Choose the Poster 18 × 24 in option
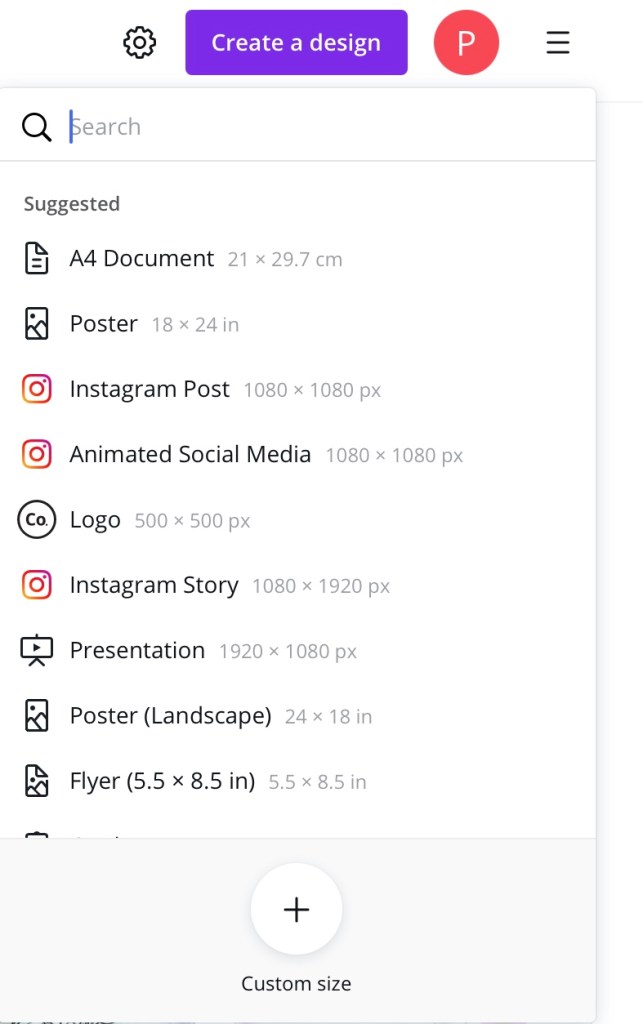 tap(104, 324)
